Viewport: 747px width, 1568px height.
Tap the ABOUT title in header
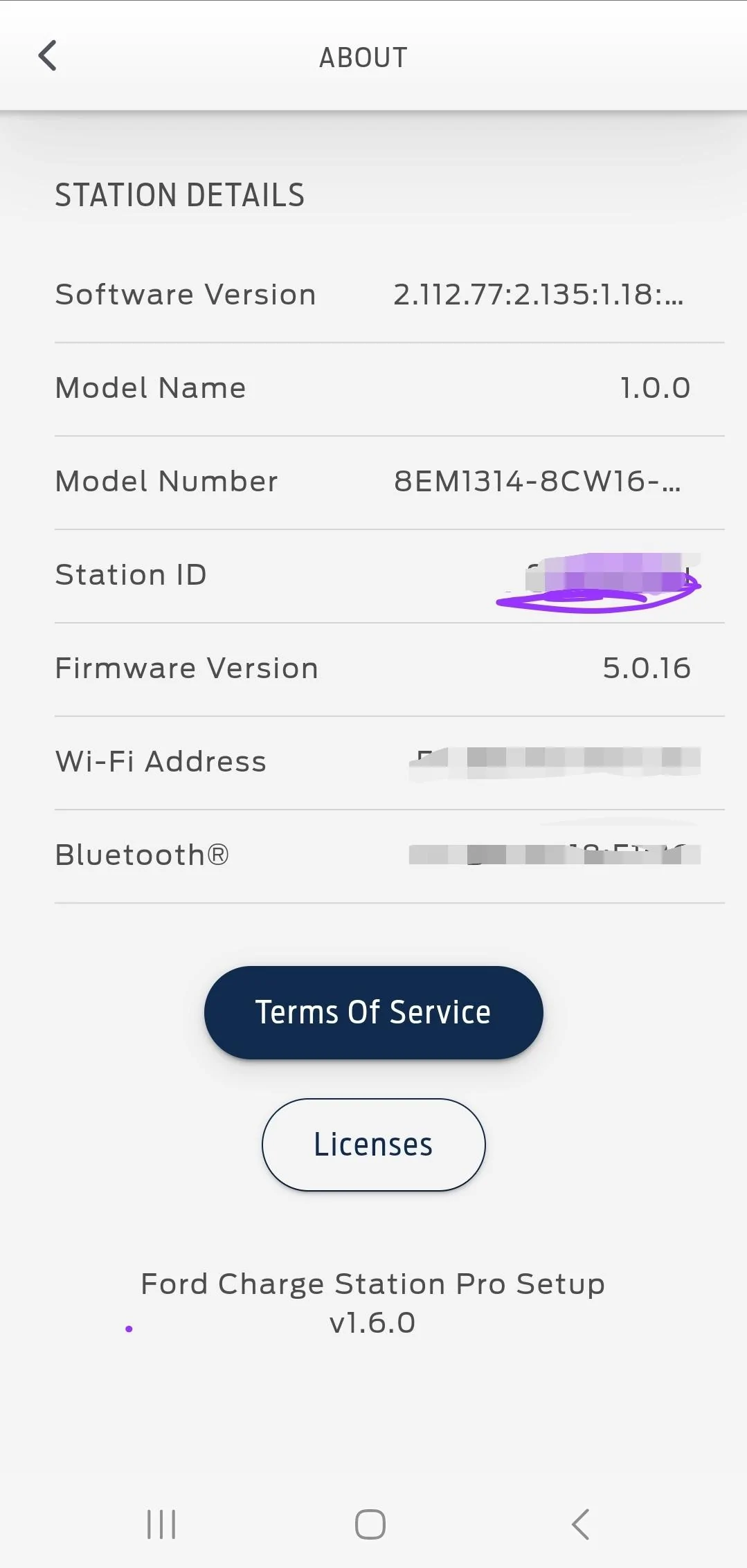tap(363, 57)
